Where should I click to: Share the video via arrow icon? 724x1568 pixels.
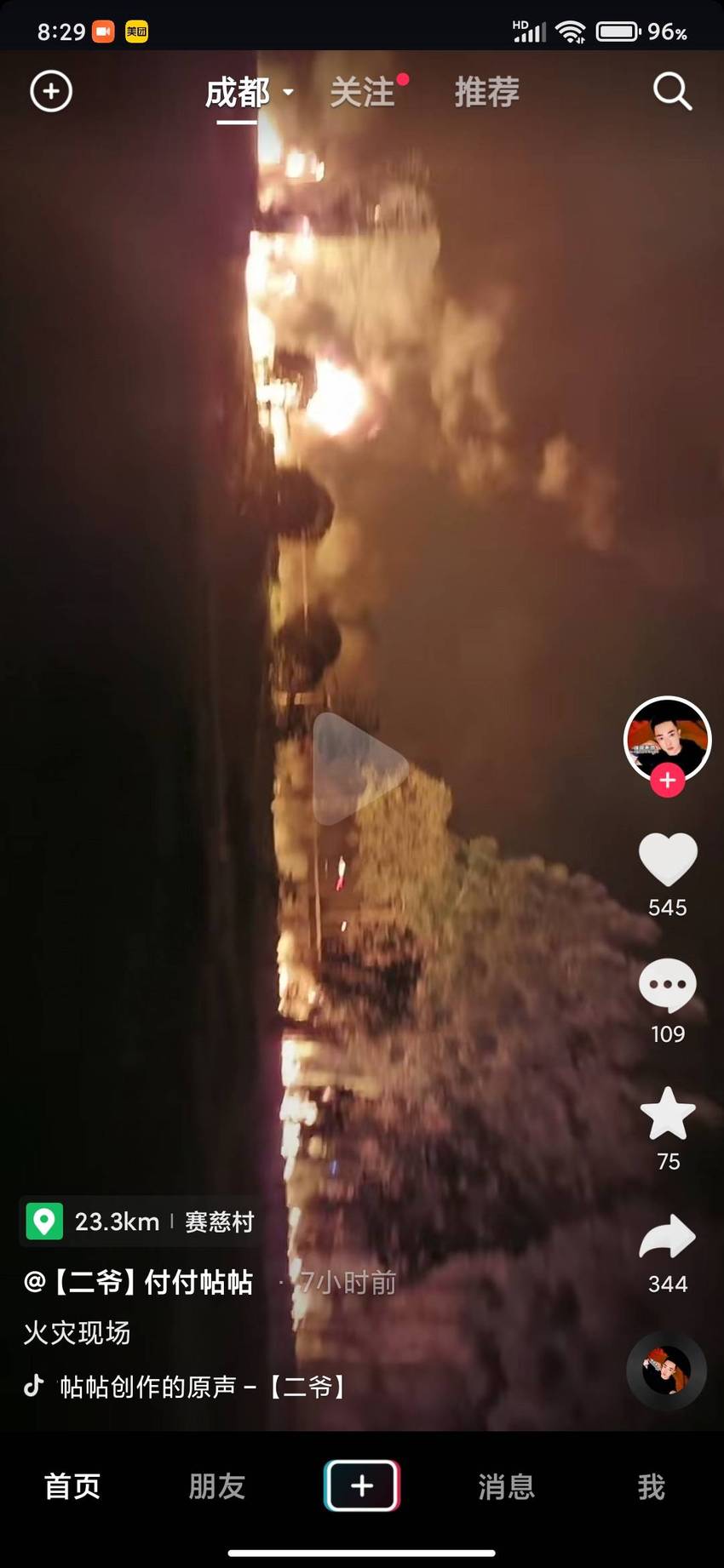point(668,1237)
